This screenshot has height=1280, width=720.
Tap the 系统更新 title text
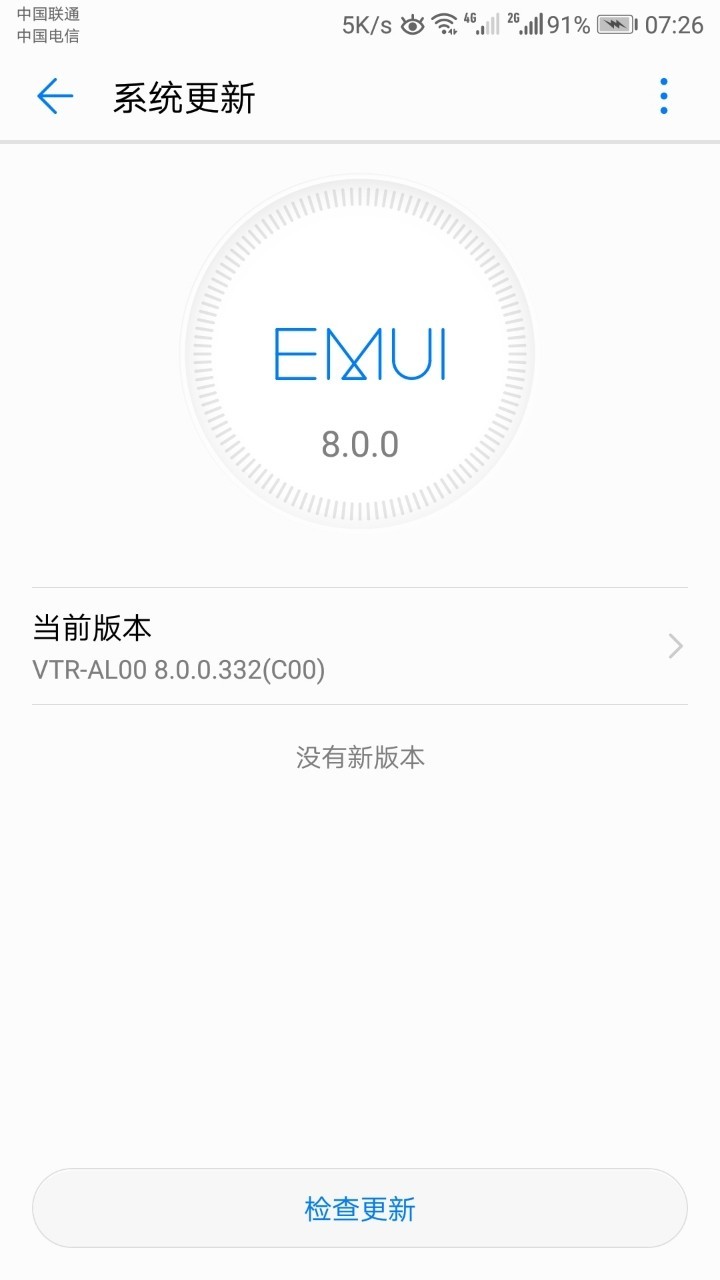point(185,98)
